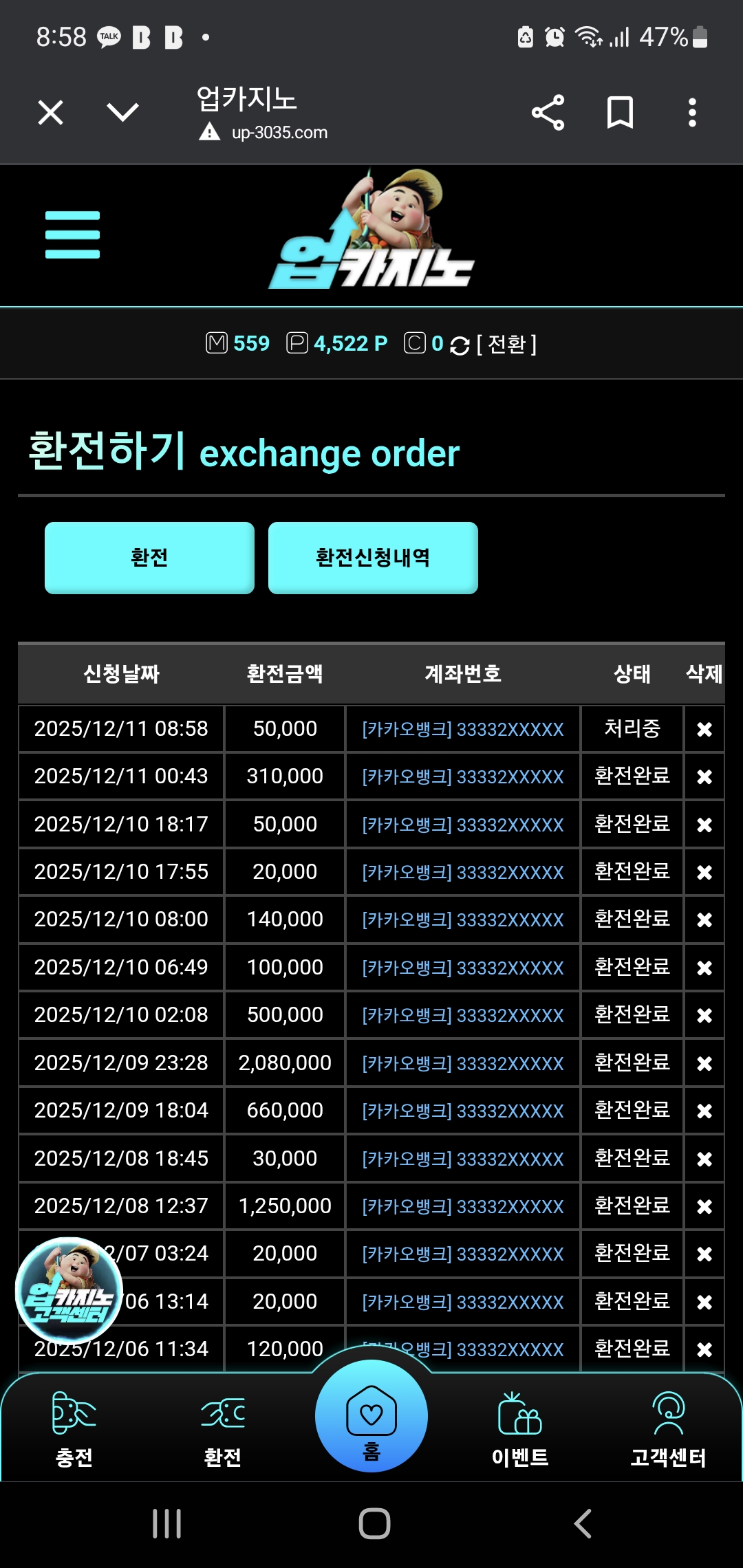The height and width of the screenshot is (1568, 743).
Task: Remove the 2,080,000 exchange record
Action: pyautogui.click(x=704, y=1064)
